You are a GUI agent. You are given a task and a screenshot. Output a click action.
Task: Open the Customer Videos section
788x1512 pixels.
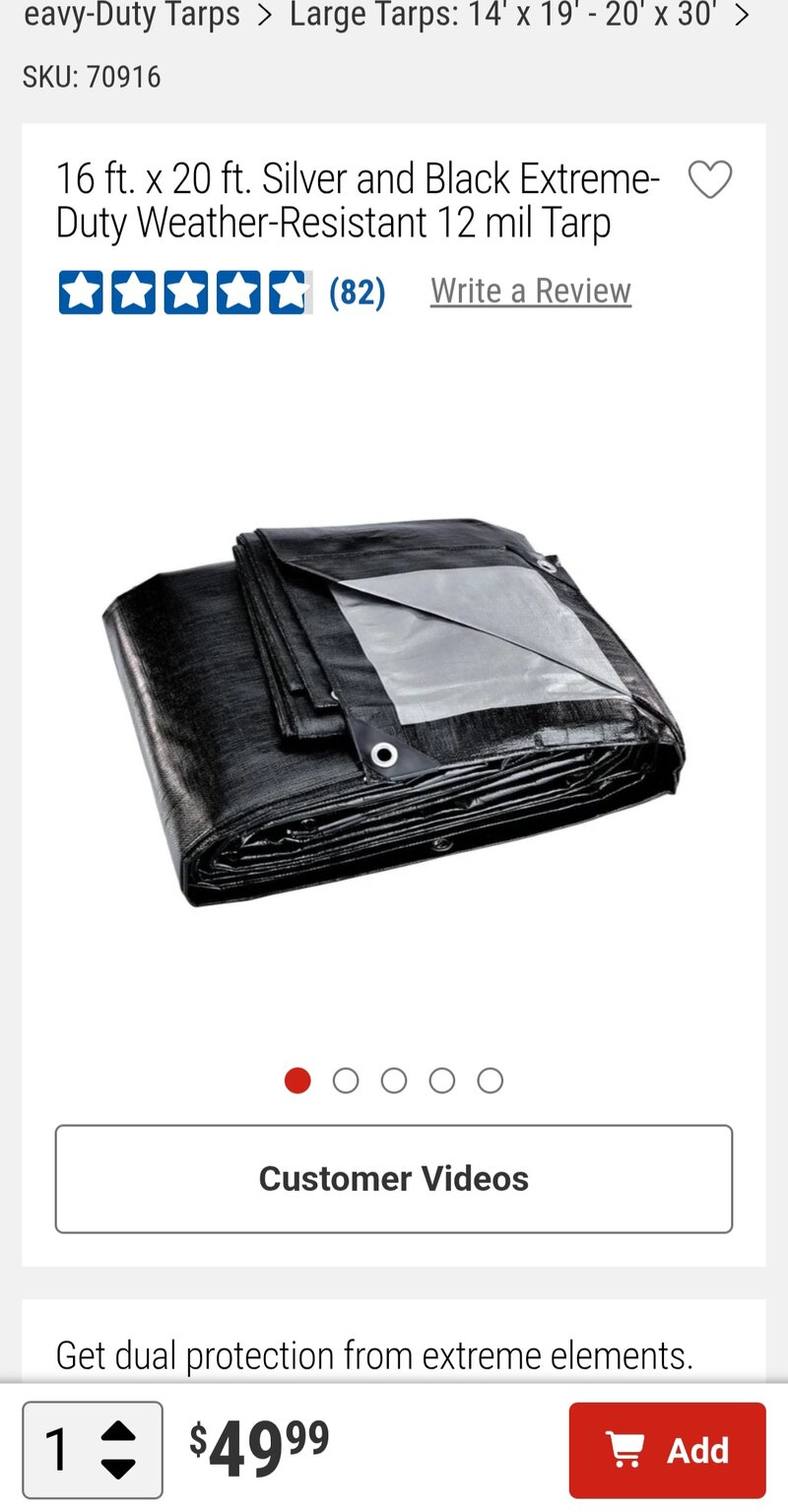[x=394, y=1179]
